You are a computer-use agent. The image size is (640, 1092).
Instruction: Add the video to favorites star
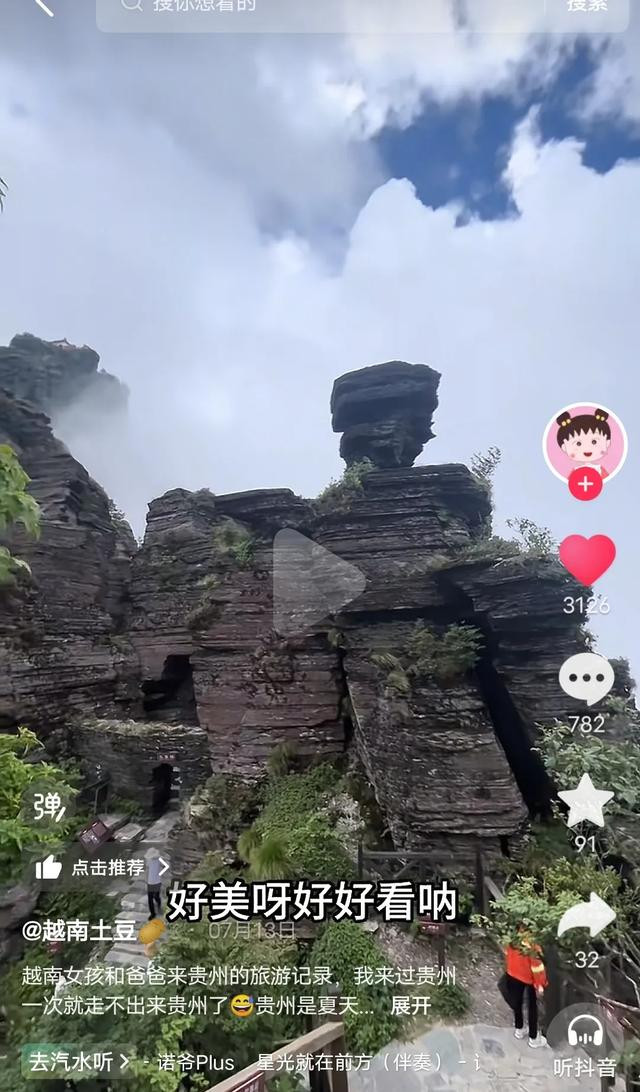586,800
